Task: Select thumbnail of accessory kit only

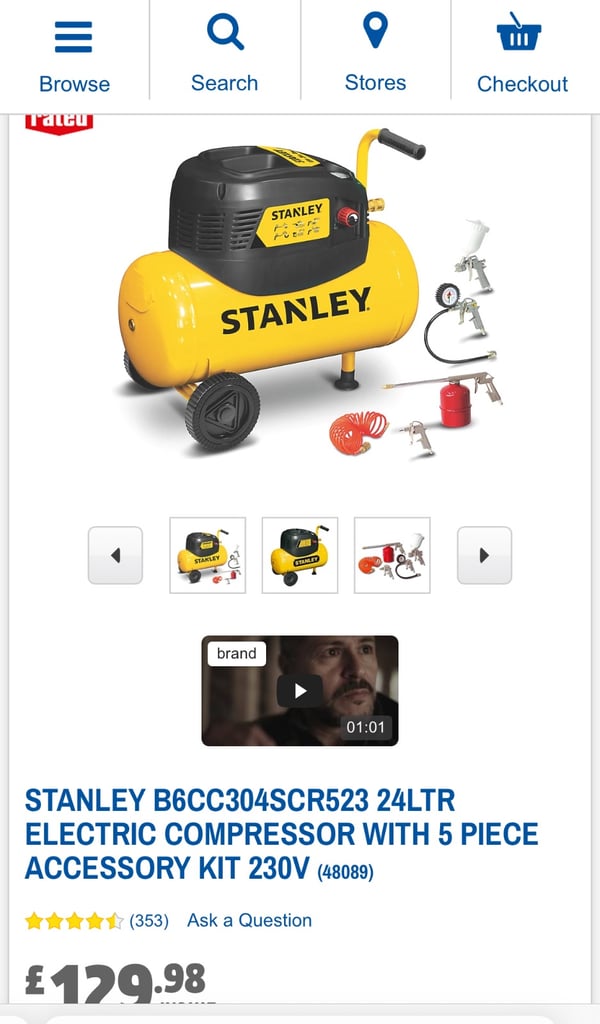Action: coord(392,555)
